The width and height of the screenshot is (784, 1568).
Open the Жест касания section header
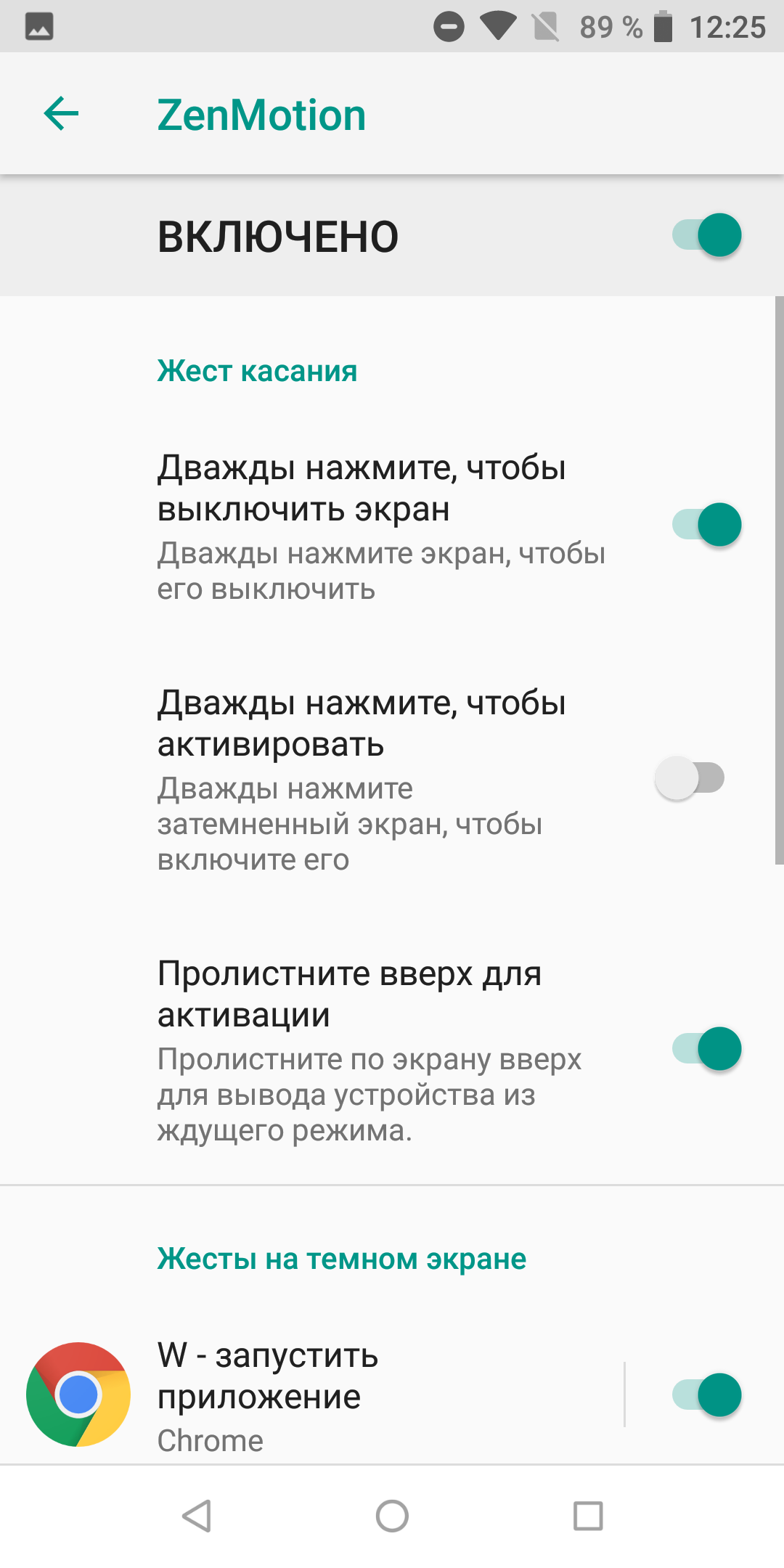click(257, 371)
